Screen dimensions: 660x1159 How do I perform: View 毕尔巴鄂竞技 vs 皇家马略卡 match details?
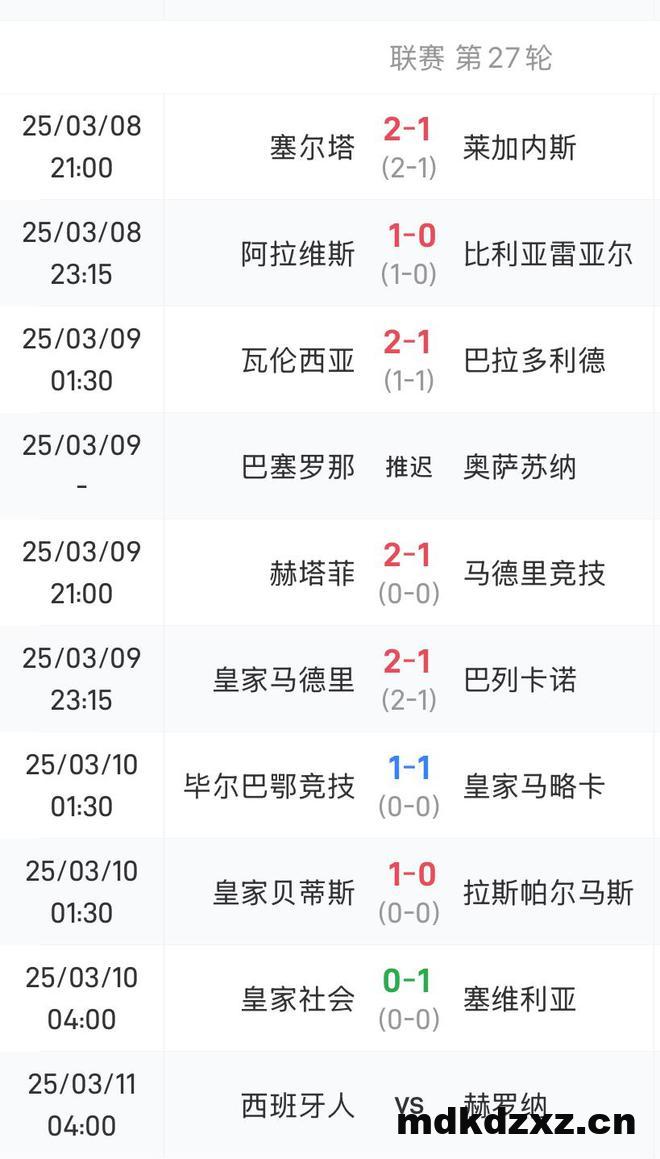tap(330, 786)
